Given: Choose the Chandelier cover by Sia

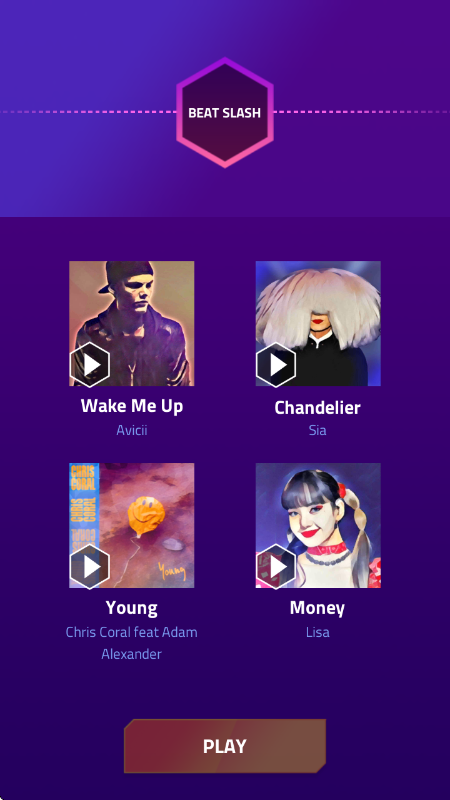Looking at the screenshot, I should (x=318, y=323).
